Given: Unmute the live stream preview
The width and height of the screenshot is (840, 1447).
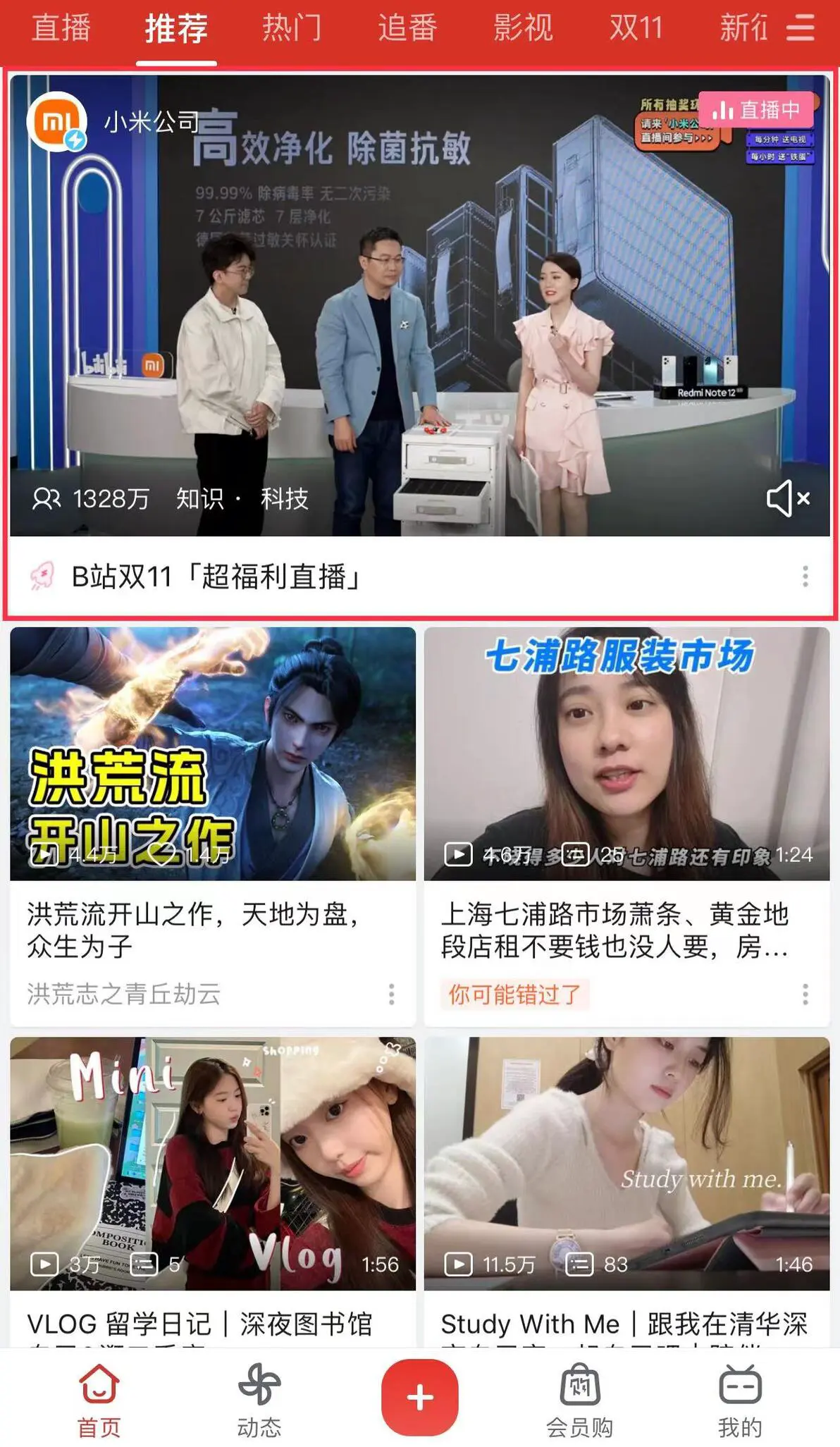Looking at the screenshot, I should click(x=788, y=499).
